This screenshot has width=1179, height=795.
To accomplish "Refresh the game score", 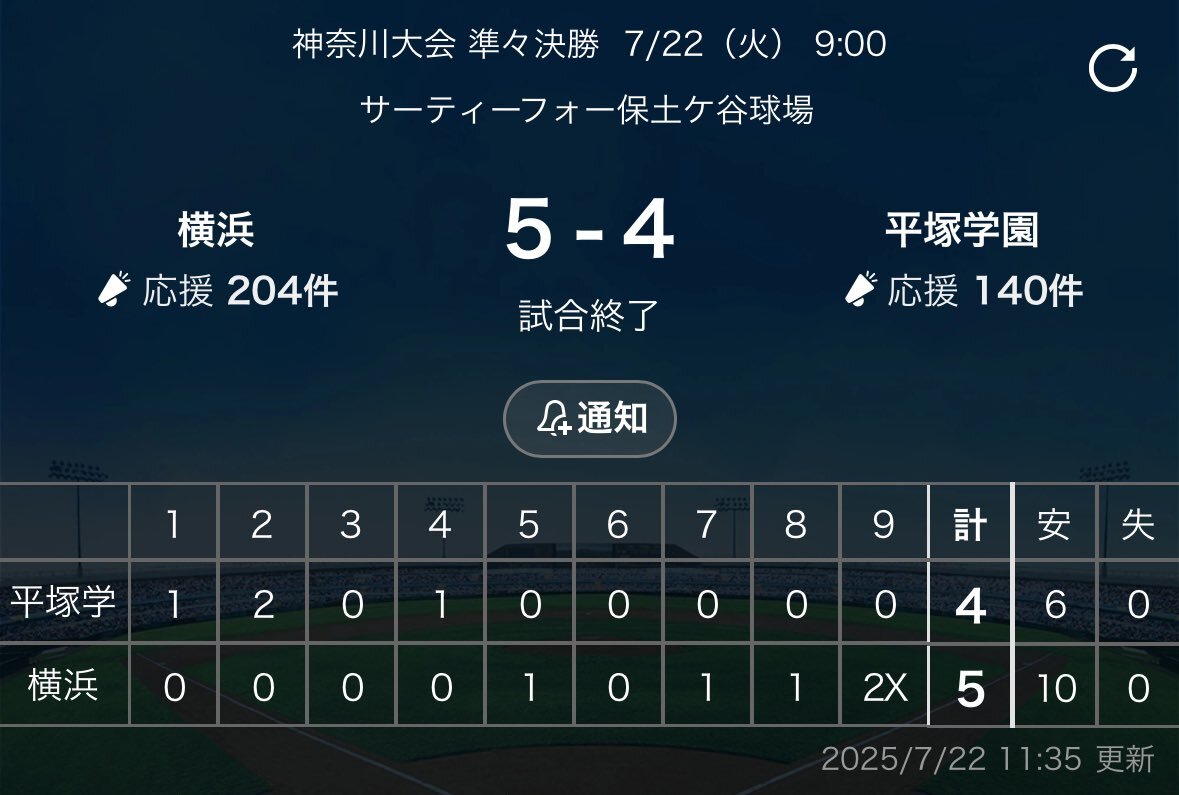I will (x=1112, y=69).
